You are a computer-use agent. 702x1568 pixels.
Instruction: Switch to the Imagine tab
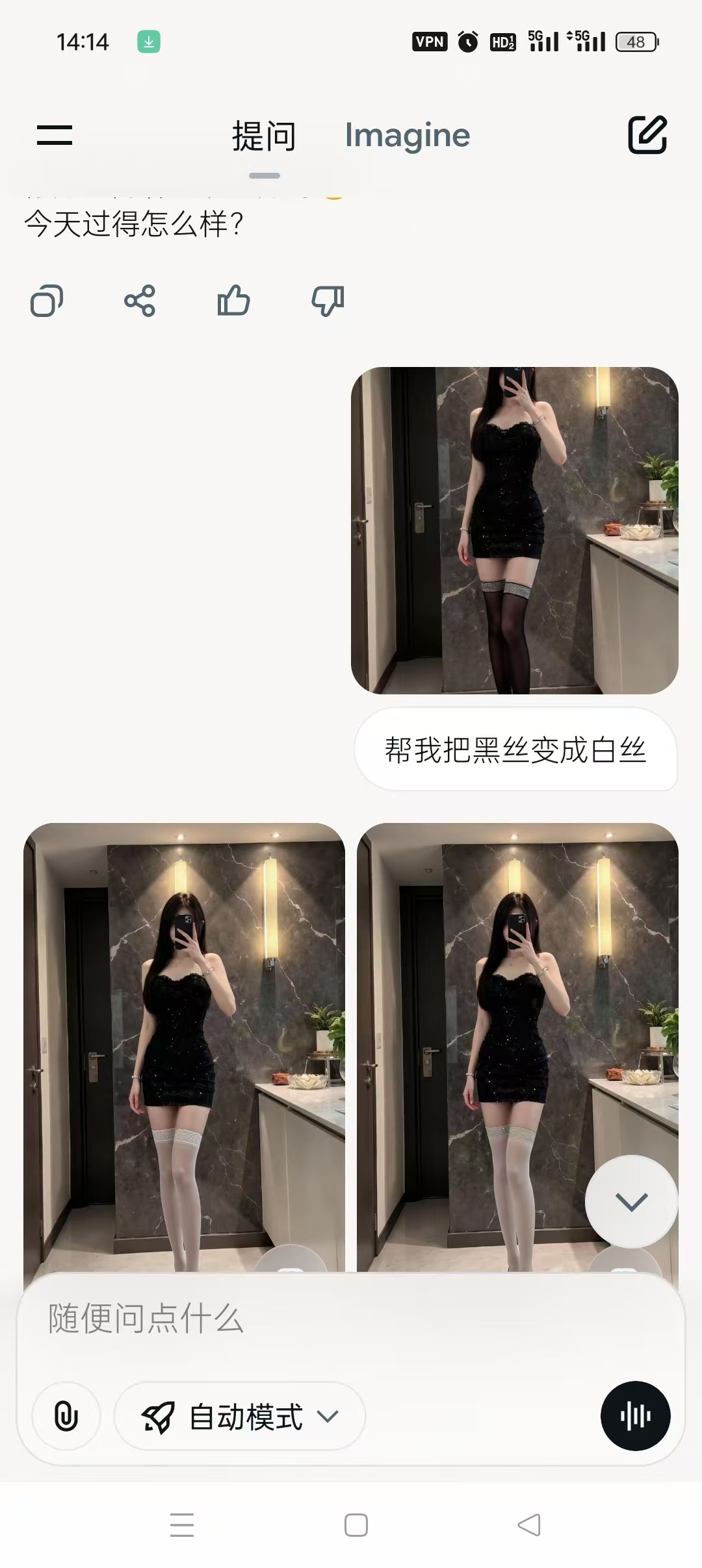(407, 135)
